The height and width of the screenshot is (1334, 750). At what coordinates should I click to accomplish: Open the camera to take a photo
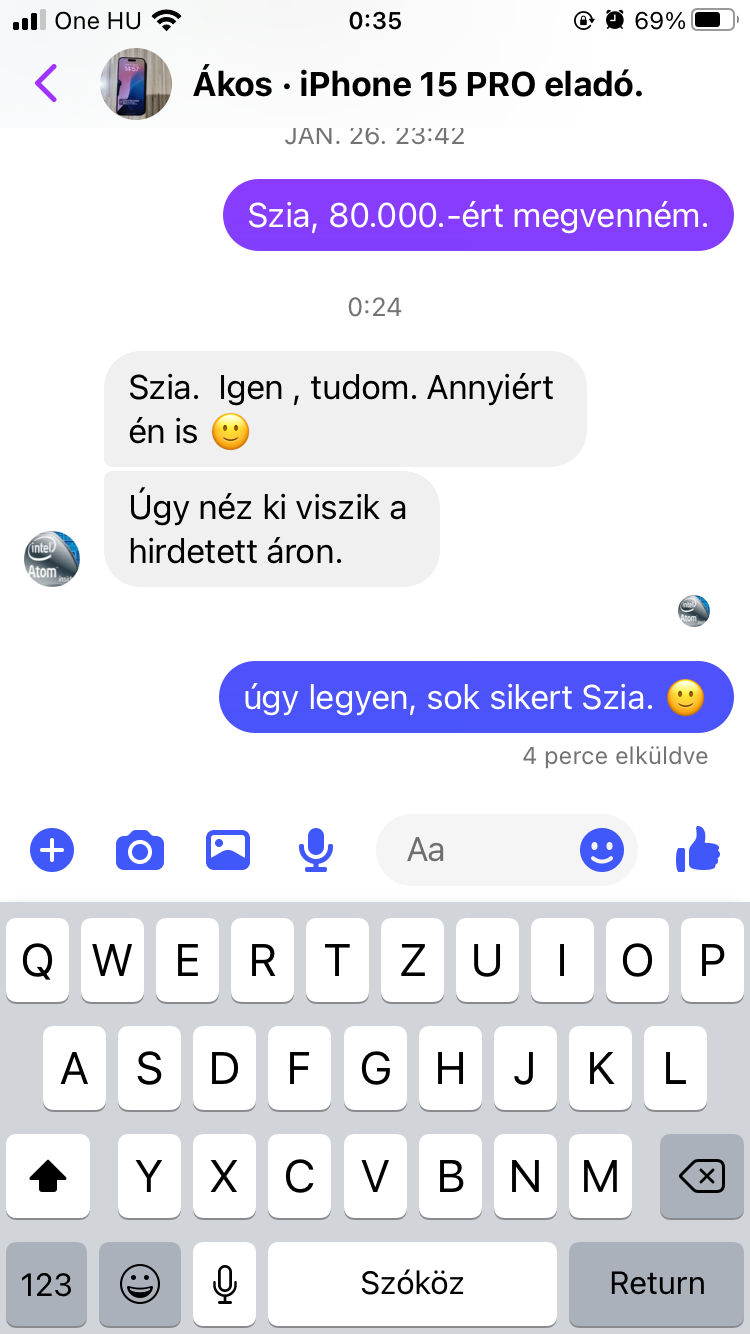[x=140, y=851]
